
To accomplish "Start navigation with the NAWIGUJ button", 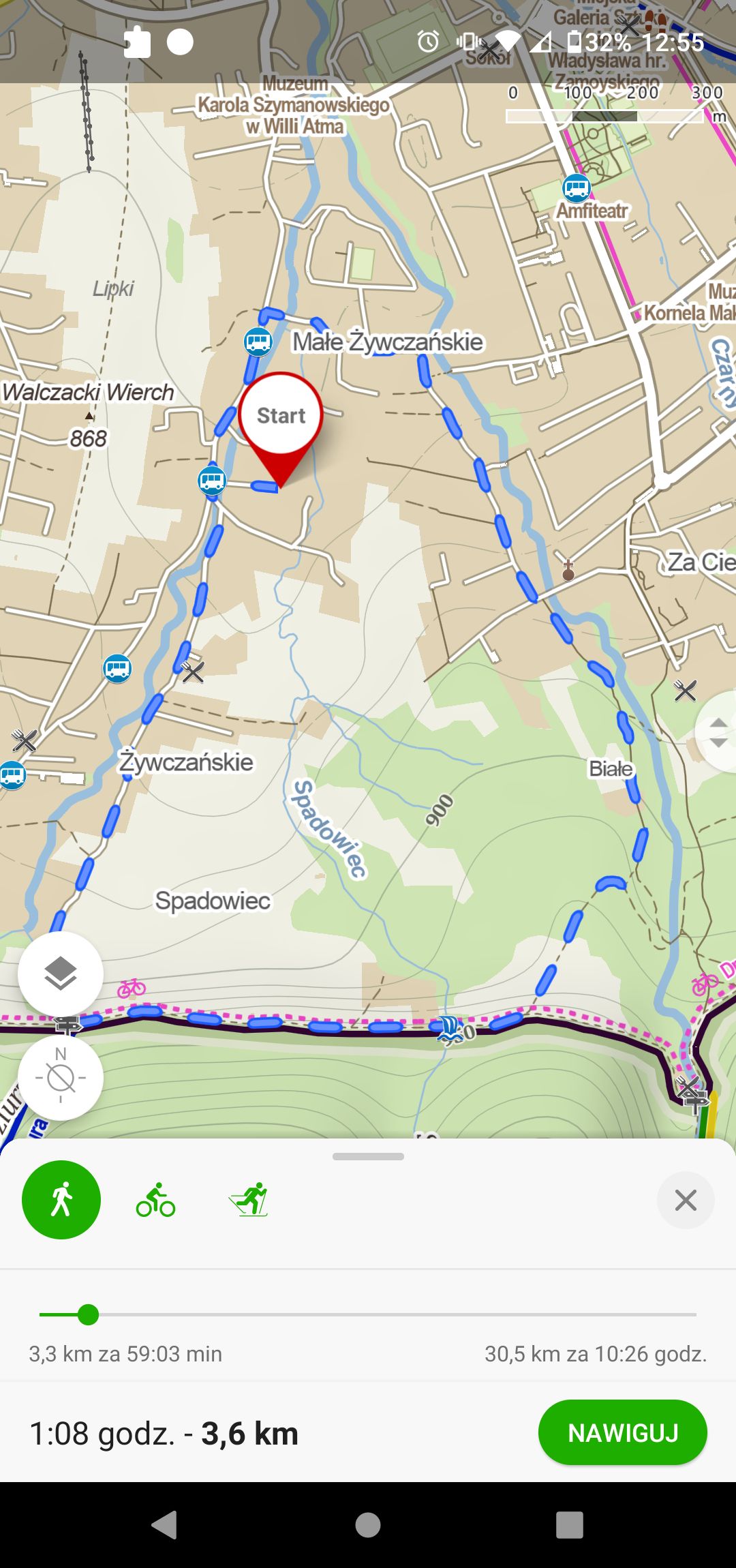I will pyautogui.click(x=623, y=1432).
